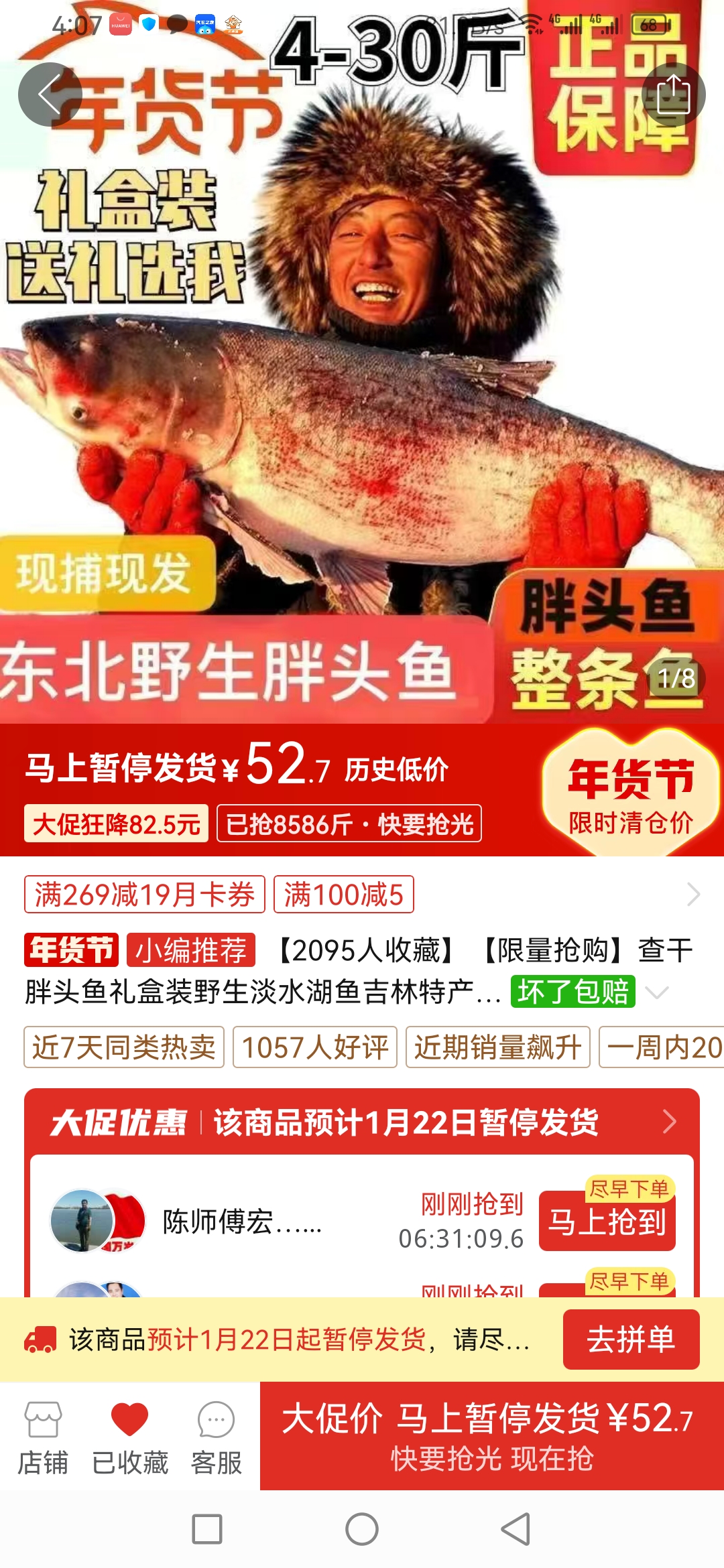The image size is (724, 1568).
Task: Share this product via share icon
Action: click(x=673, y=94)
